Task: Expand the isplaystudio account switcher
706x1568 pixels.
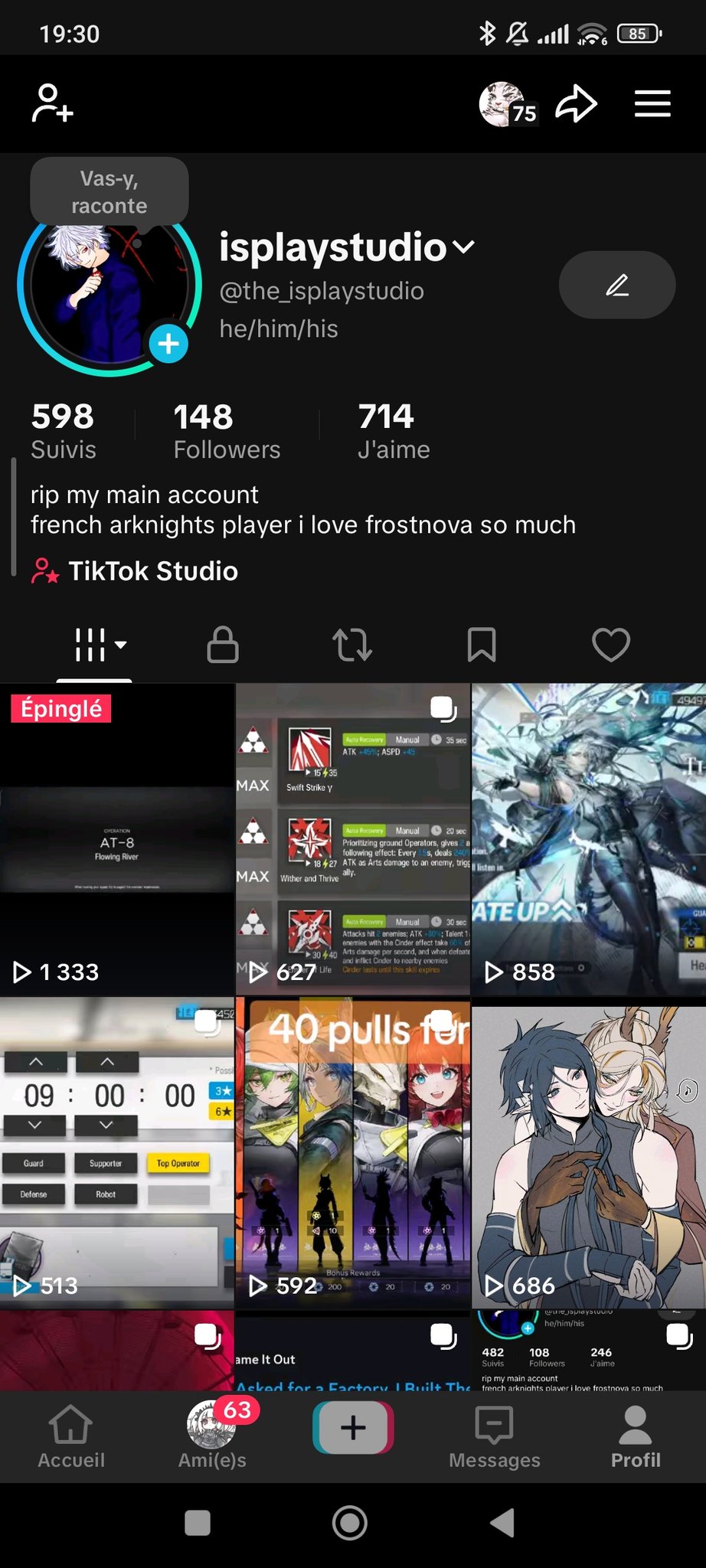Action: [464, 247]
